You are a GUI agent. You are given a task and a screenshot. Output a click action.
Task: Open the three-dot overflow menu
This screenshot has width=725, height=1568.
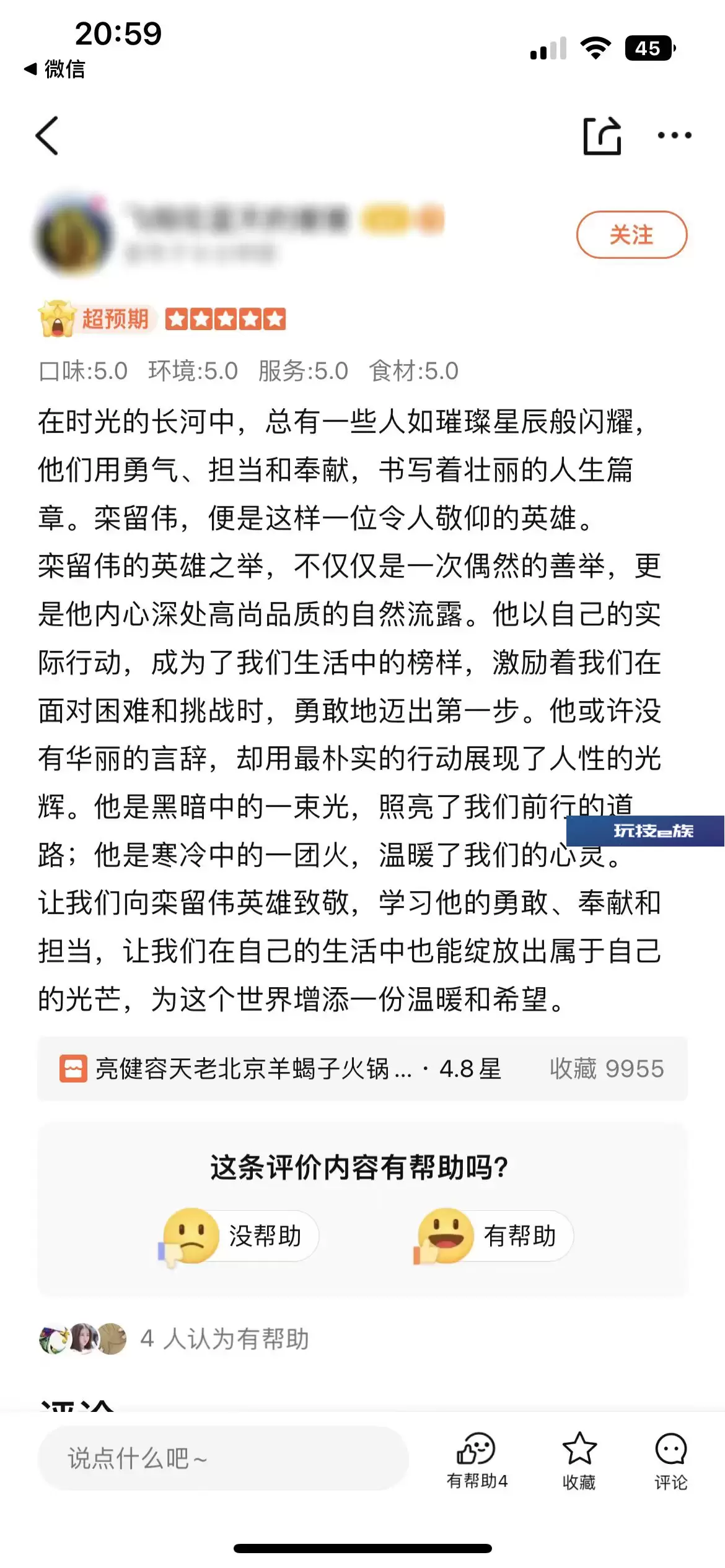coord(674,136)
